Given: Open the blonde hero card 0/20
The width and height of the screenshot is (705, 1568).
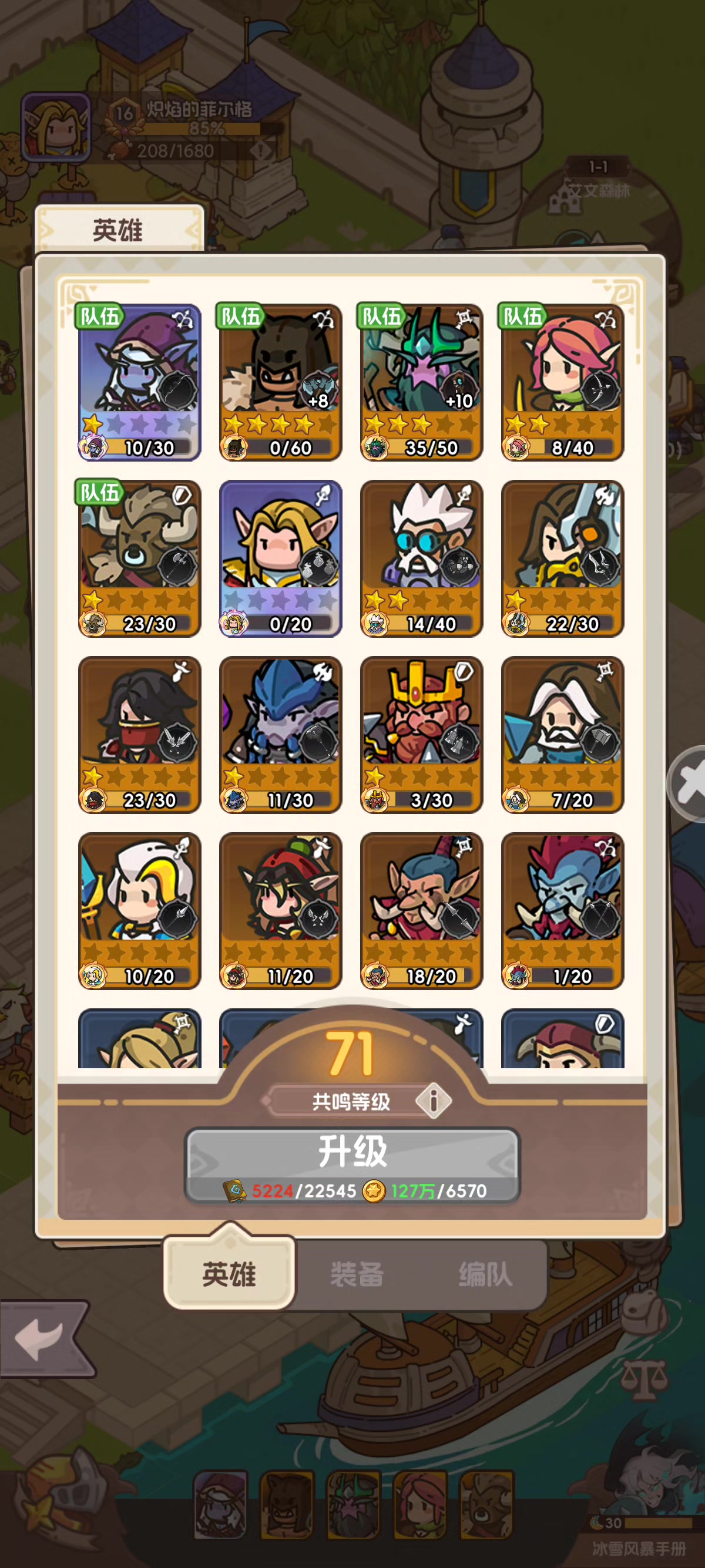Looking at the screenshot, I should (281, 558).
